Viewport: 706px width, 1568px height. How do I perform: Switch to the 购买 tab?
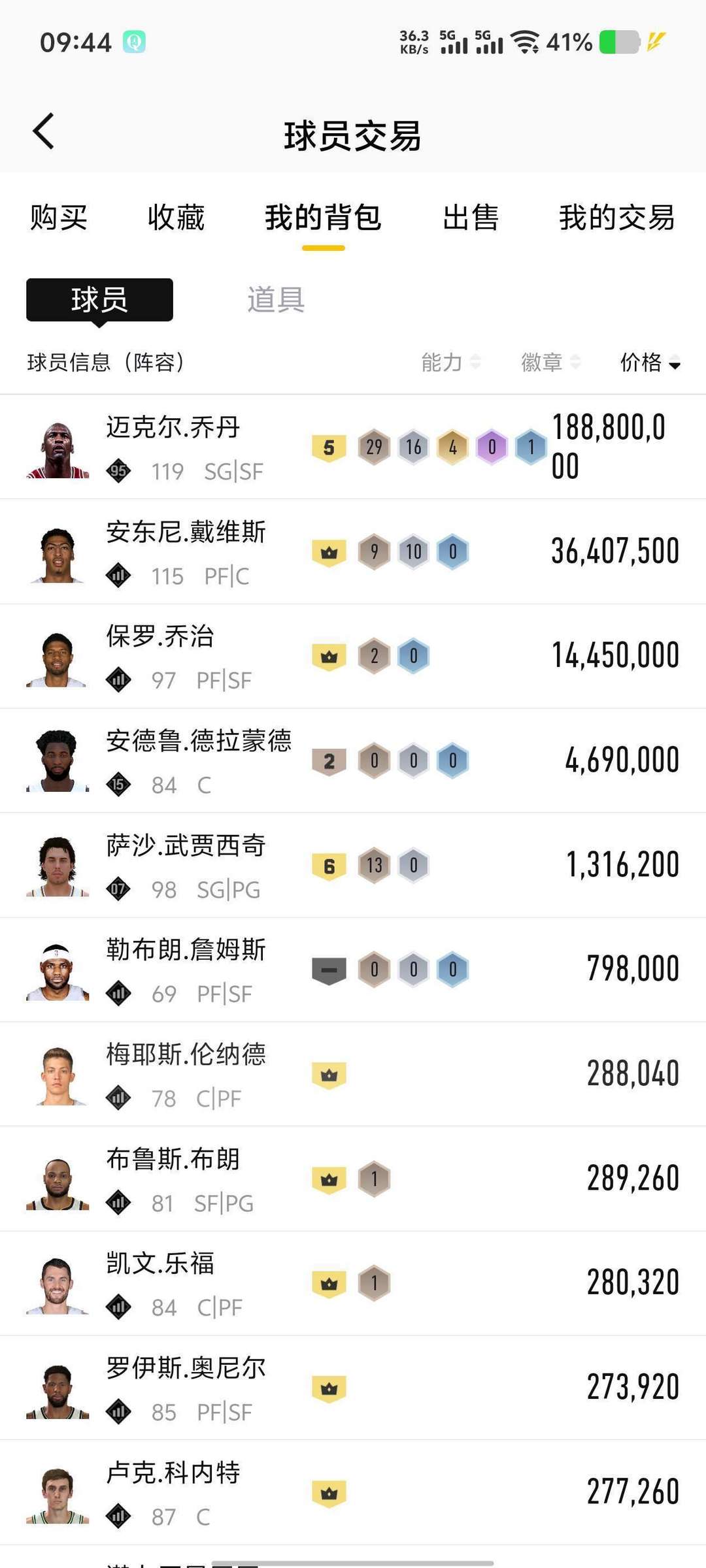click(x=59, y=218)
